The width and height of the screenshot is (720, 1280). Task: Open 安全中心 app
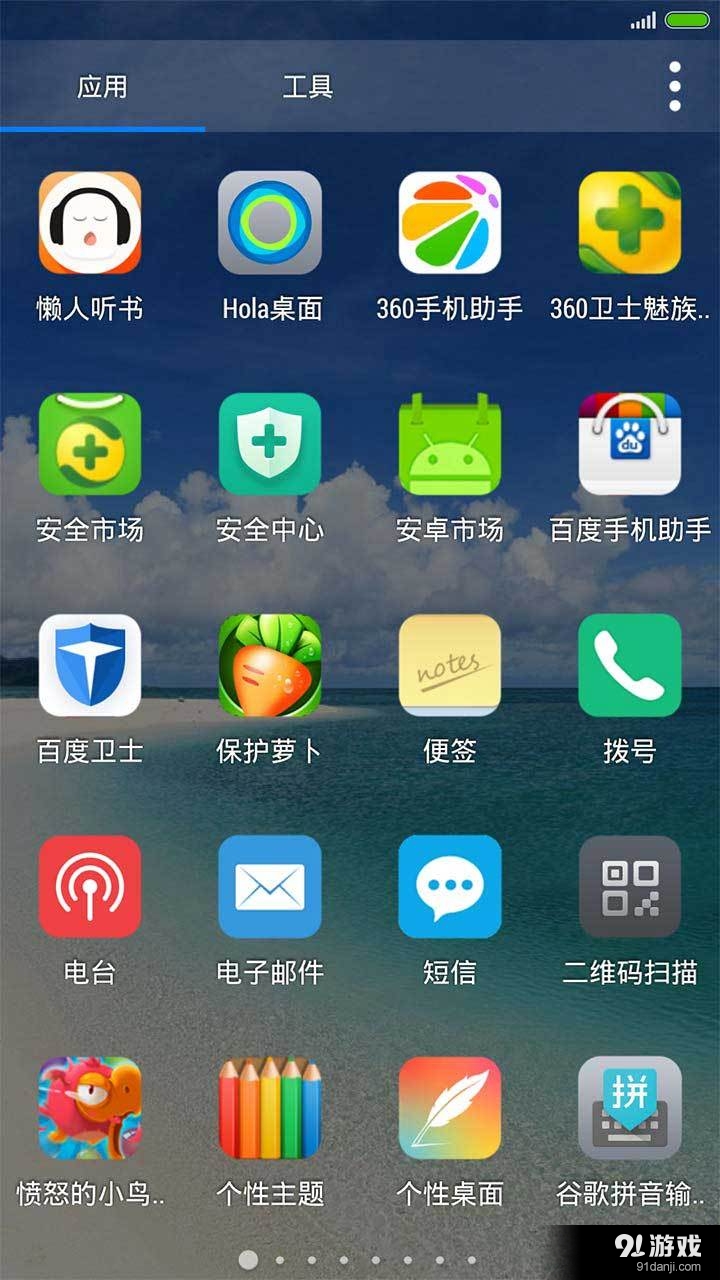pyautogui.click(x=270, y=445)
